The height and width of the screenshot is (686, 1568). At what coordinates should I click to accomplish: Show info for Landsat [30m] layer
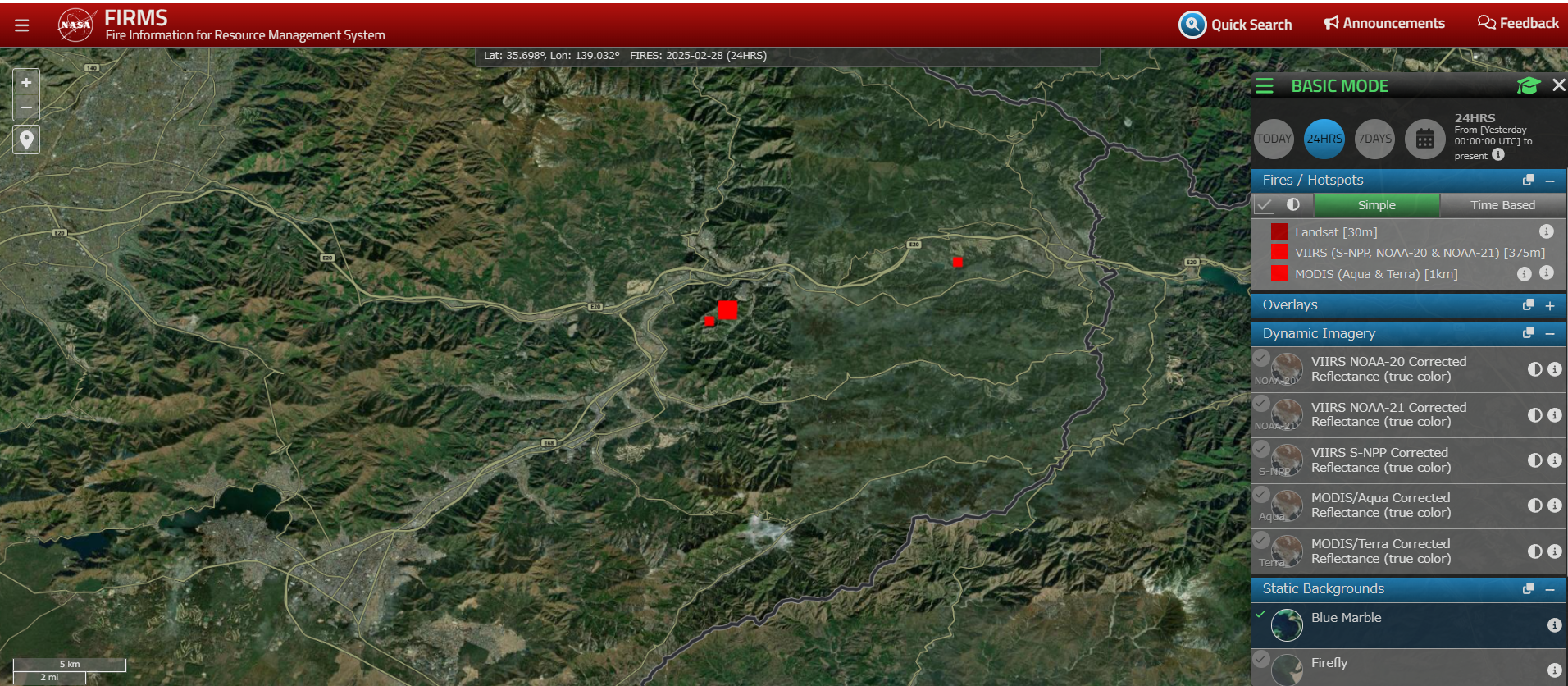pyautogui.click(x=1546, y=231)
